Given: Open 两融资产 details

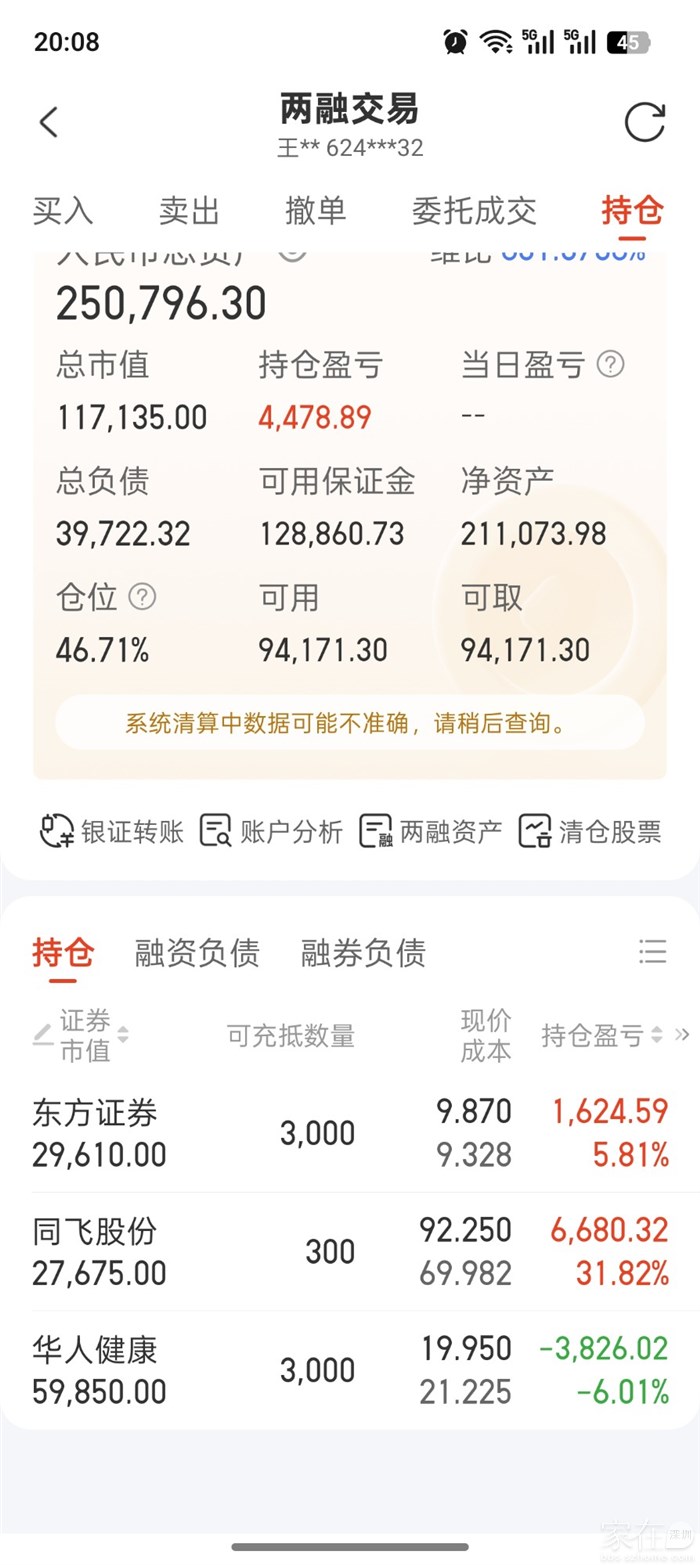Looking at the screenshot, I should pyautogui.click(x=430, y=831).
